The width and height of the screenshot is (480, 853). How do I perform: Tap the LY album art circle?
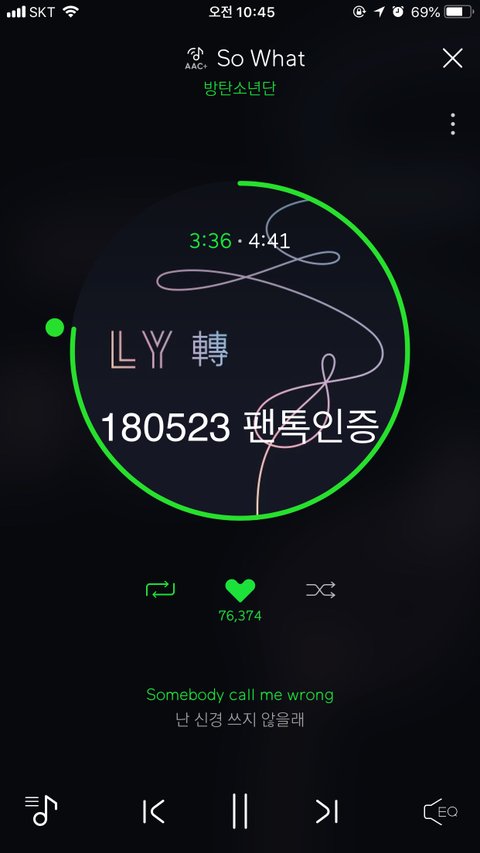click(x=240, y=350)
